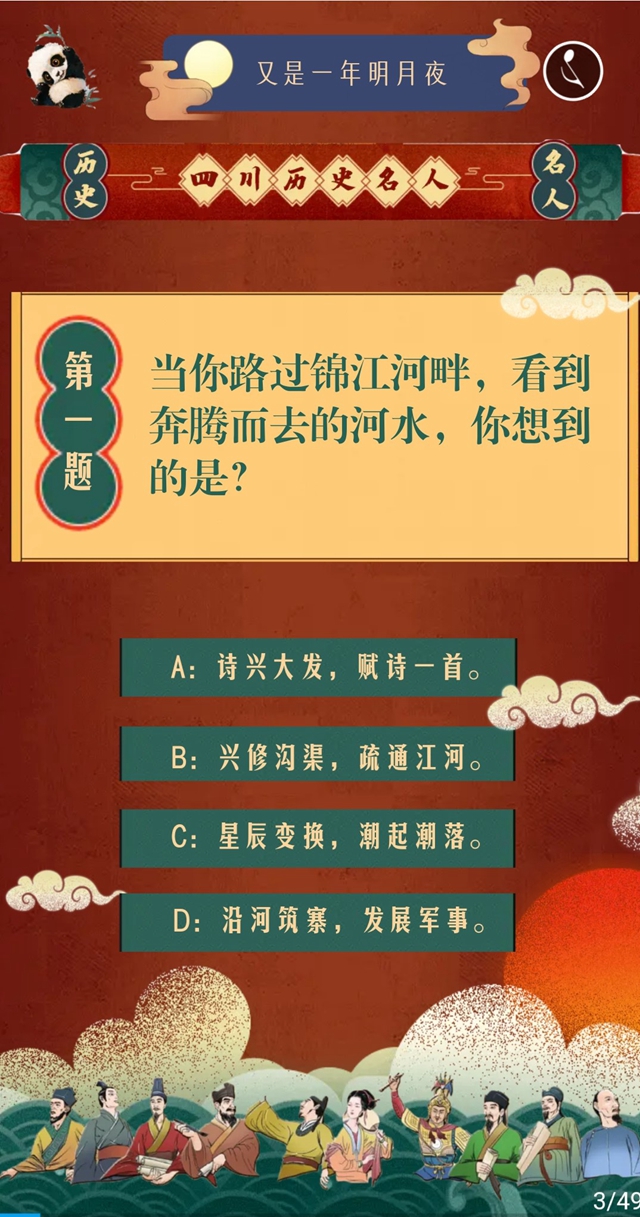The width and height of the screenshot is (640, 1217).
Task: Pick answer C: 星辰变换，潮起潮落
Action: click(x=318, y=838)
